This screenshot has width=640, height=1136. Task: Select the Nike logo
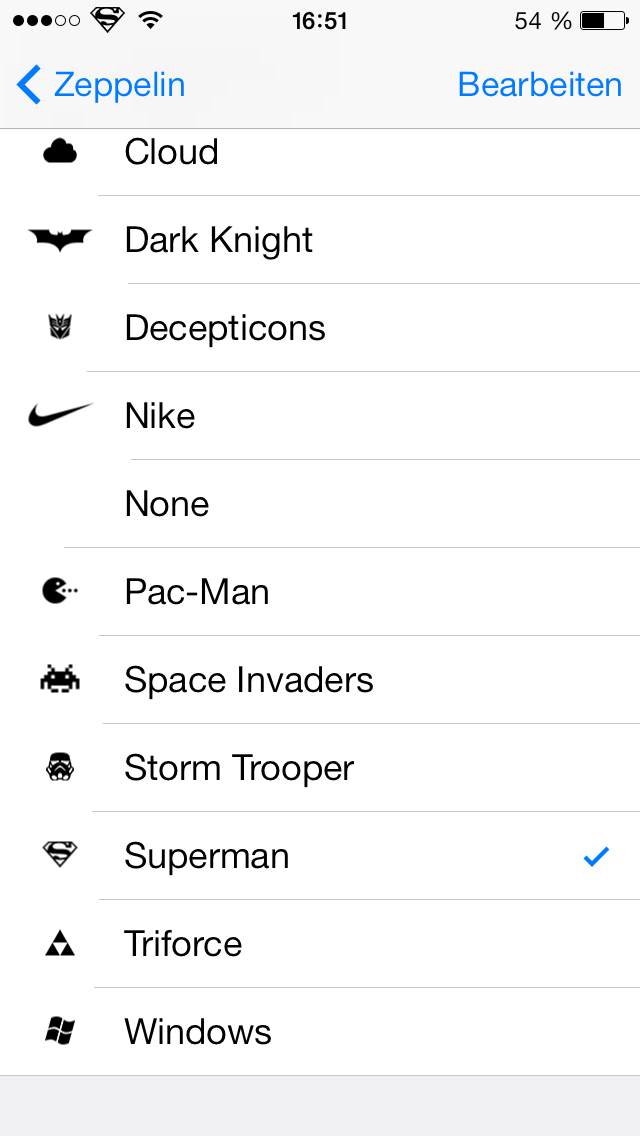[320, 416]
